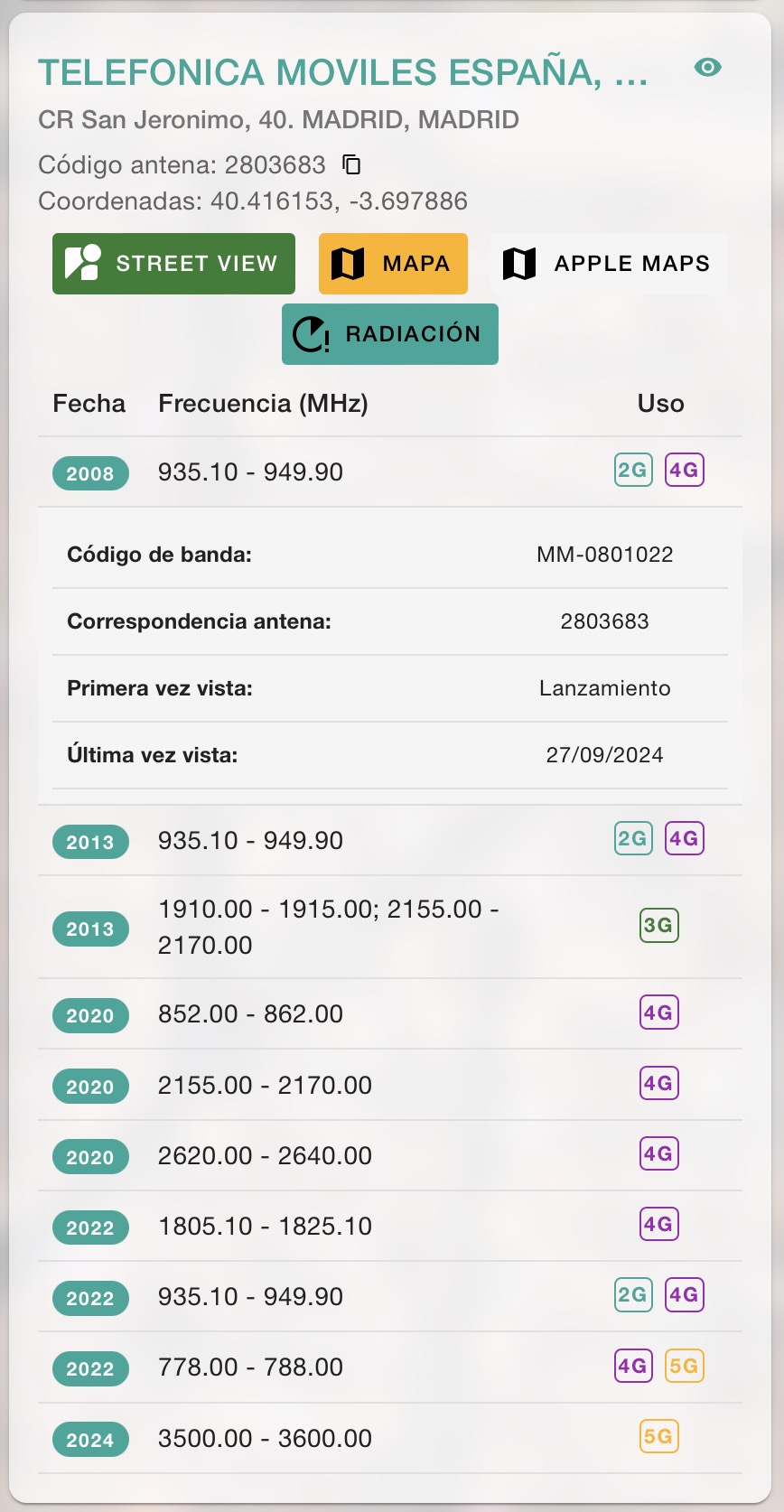The height and width of the screenshot is (1512, 784).
Task: Expand the 2020 row 2155.00 - 2170.00
Action: (x=390, y=1085)
